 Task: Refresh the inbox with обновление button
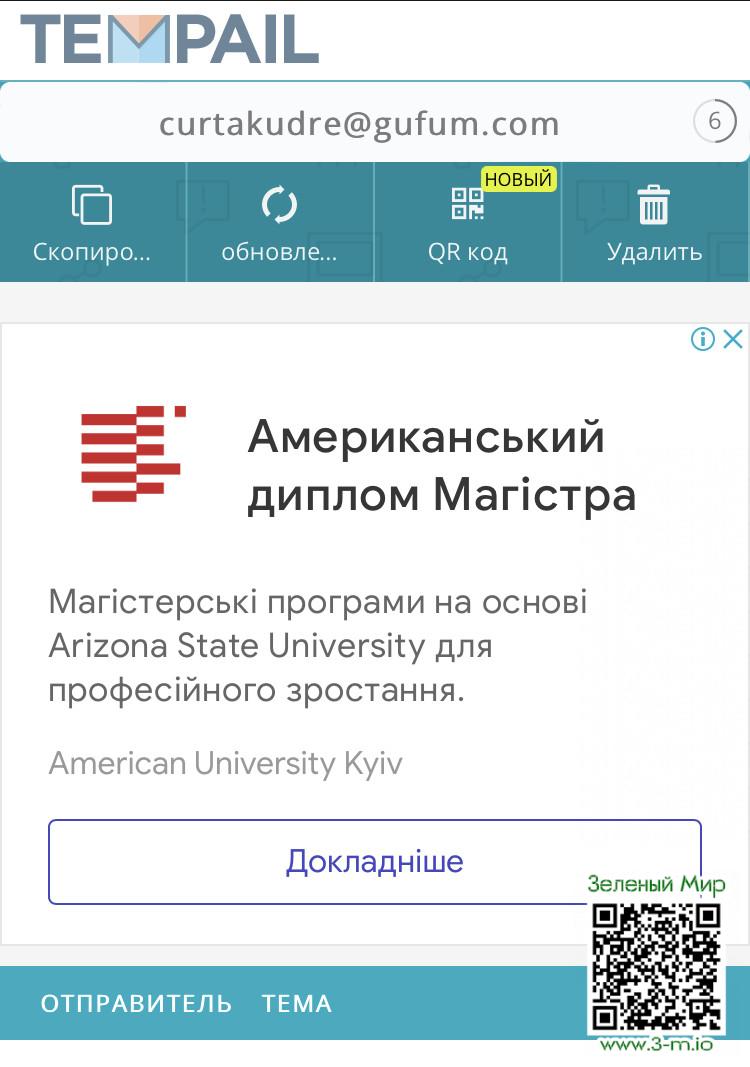pyautogui.click(x=279, y=222)
